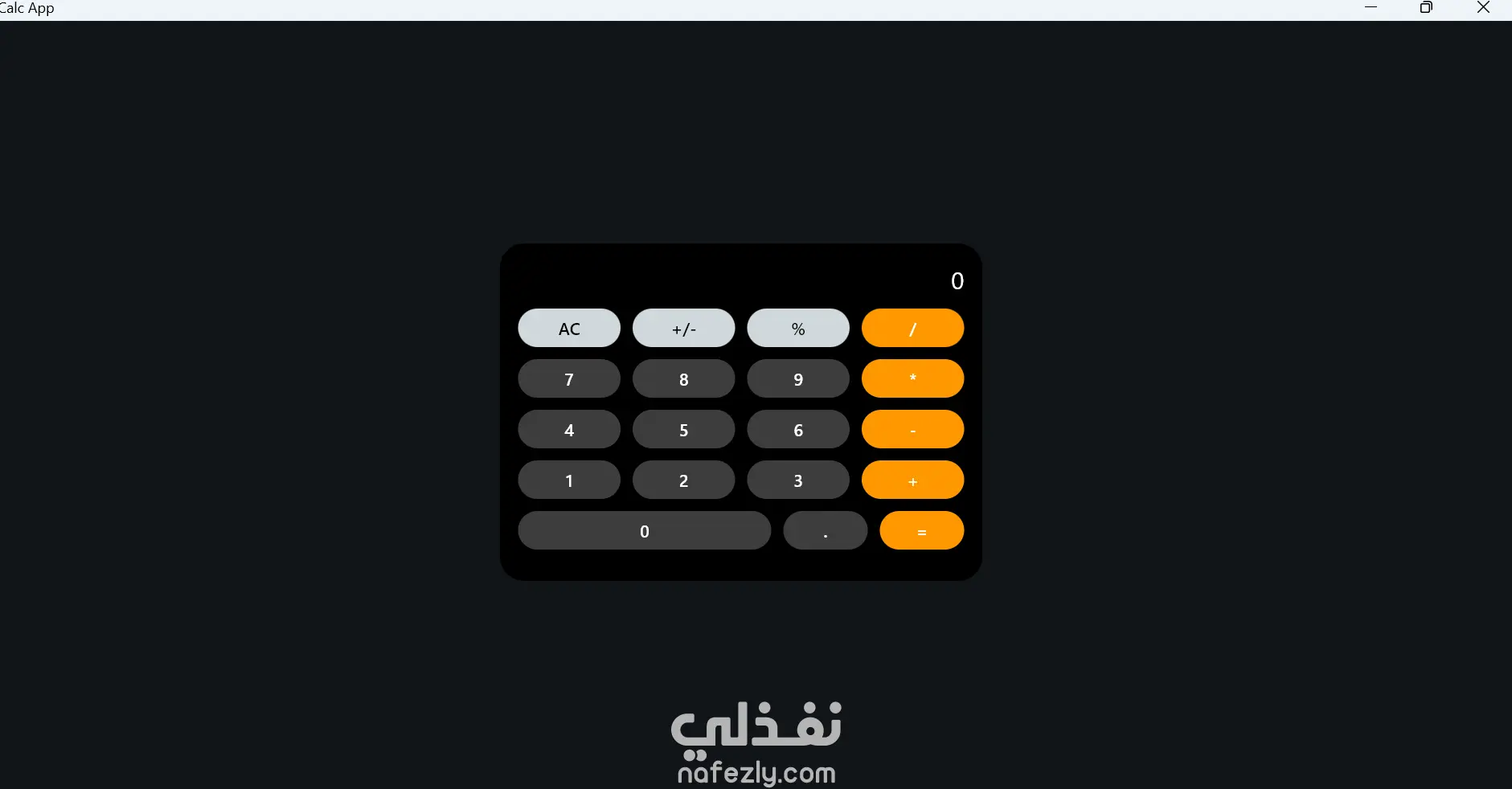Enter digit 7
Image resolution: width=1512 pixels, height=789 pixels.
point(569,378)
